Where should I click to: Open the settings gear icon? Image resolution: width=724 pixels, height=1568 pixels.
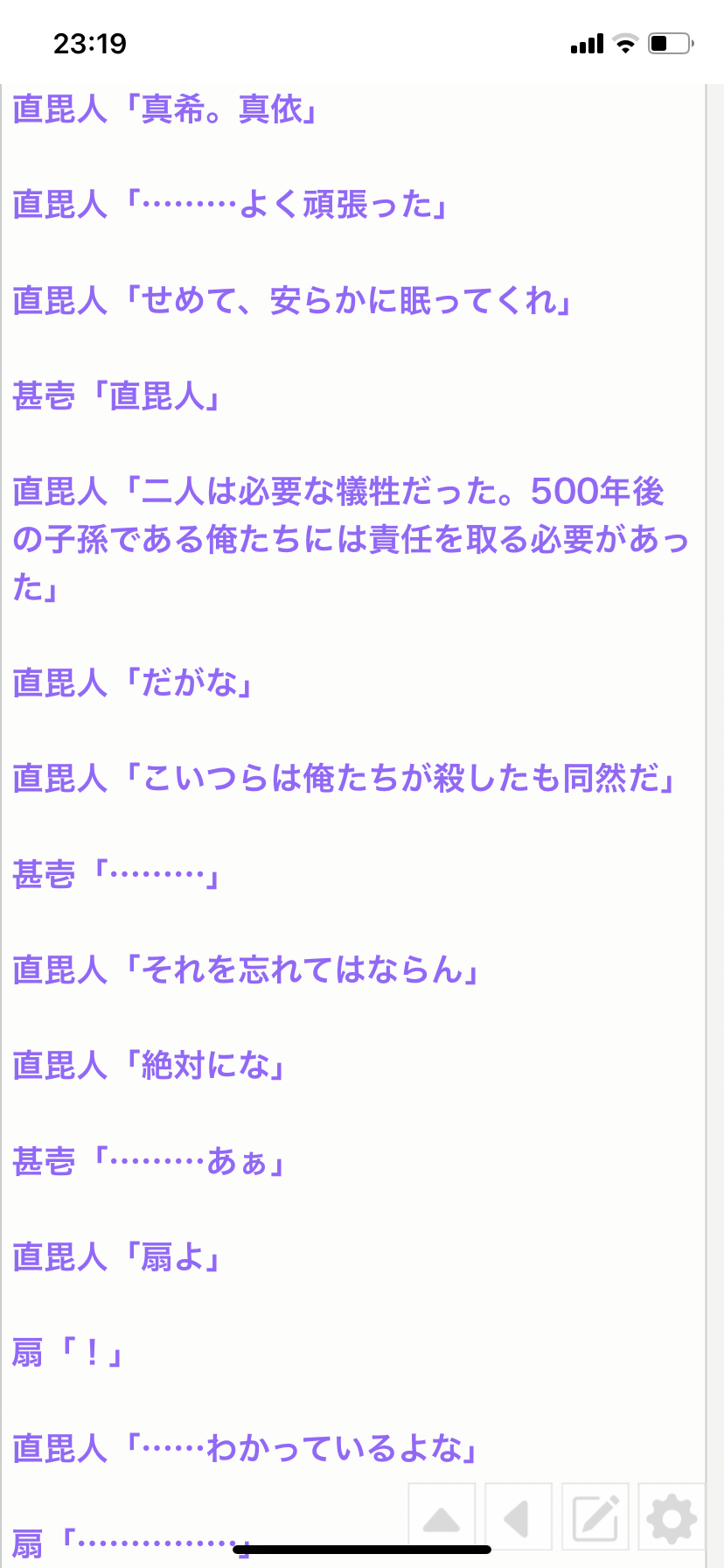pyautogui.click(x=672, y=1516)
